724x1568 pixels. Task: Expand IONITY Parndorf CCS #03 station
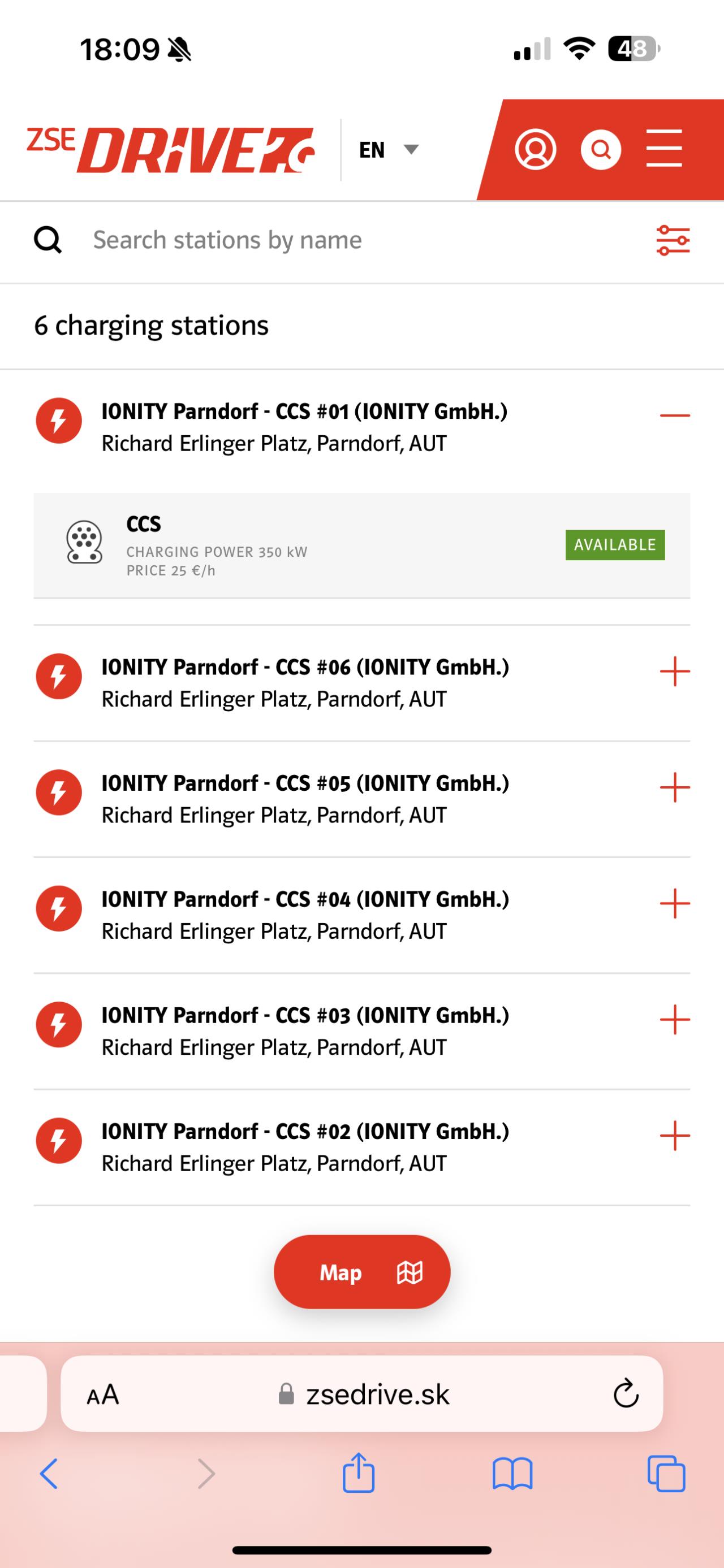tap(675, 1020)
